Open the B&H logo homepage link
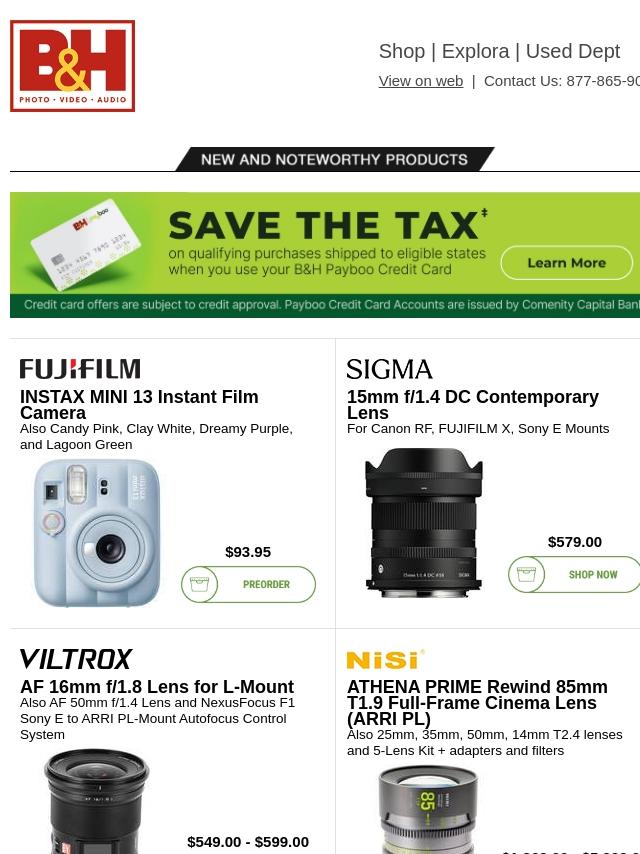 click(73, 66)
